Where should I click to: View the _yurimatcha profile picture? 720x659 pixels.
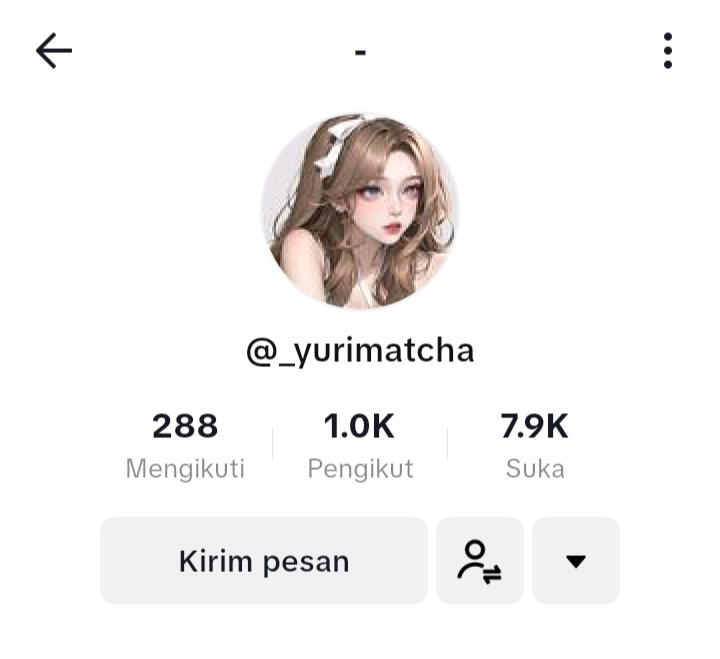click(360, 211)
